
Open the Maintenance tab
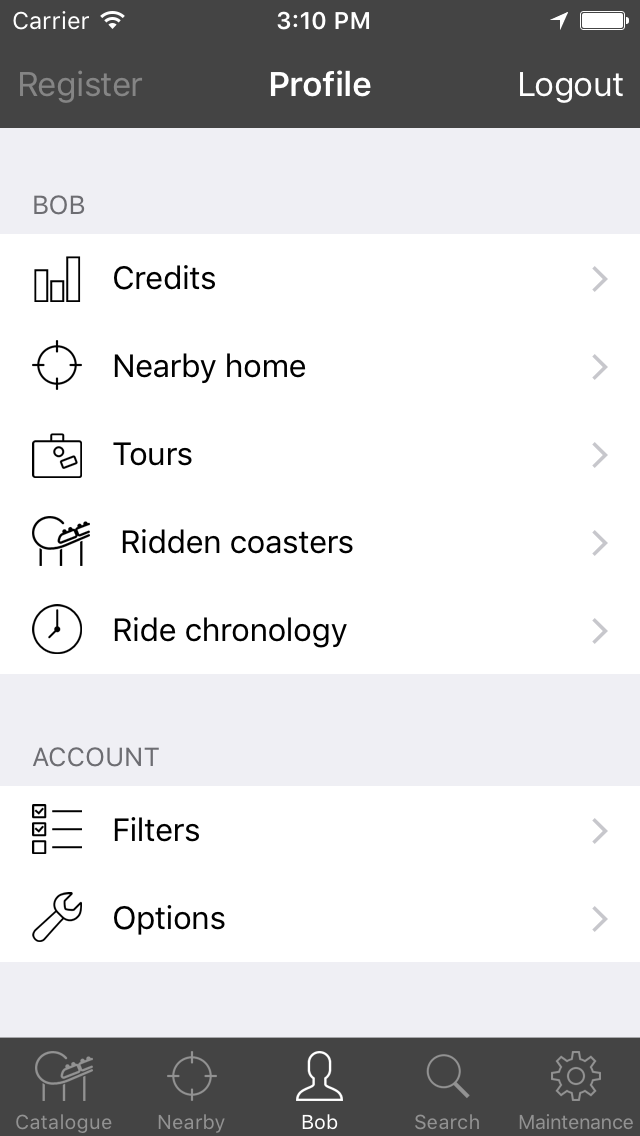pos(575,1089)
